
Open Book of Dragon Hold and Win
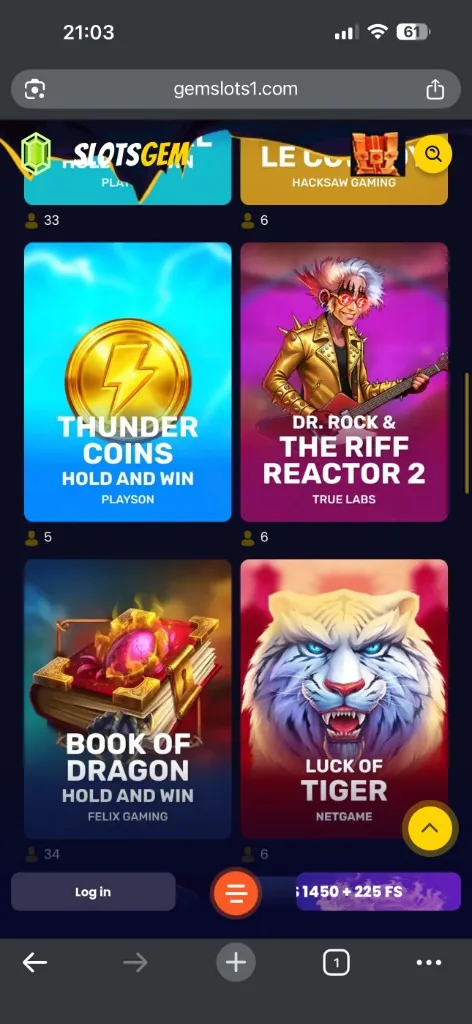pos(128,699)
